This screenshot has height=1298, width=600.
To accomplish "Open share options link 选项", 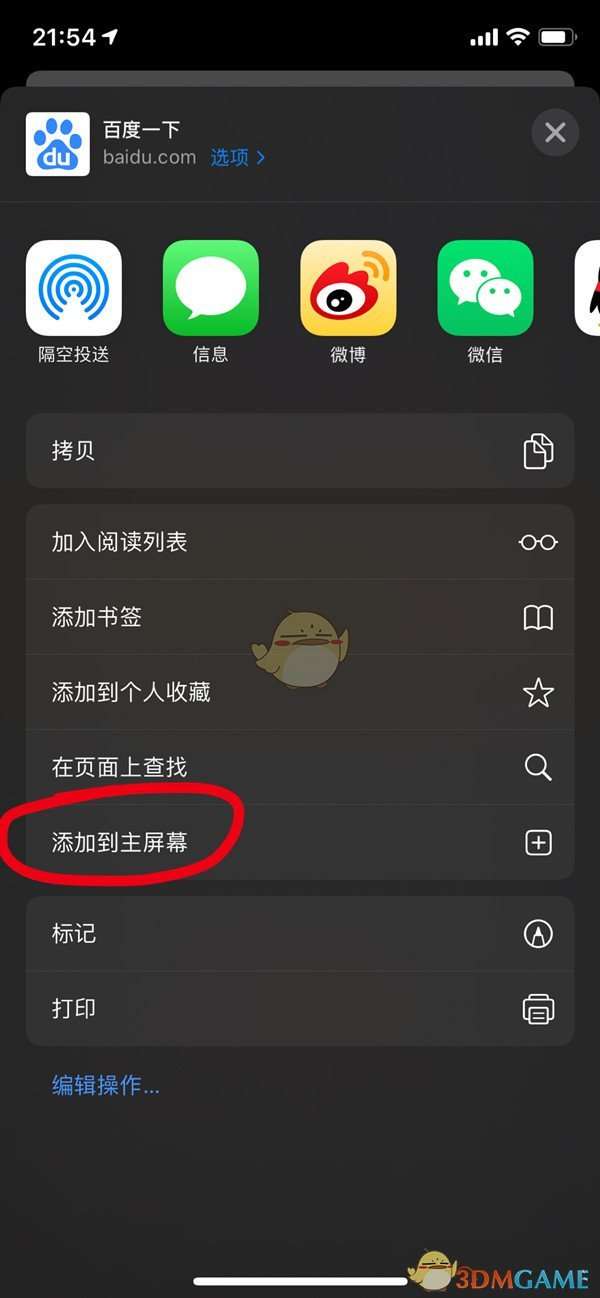I will click(x=237, y=158).
